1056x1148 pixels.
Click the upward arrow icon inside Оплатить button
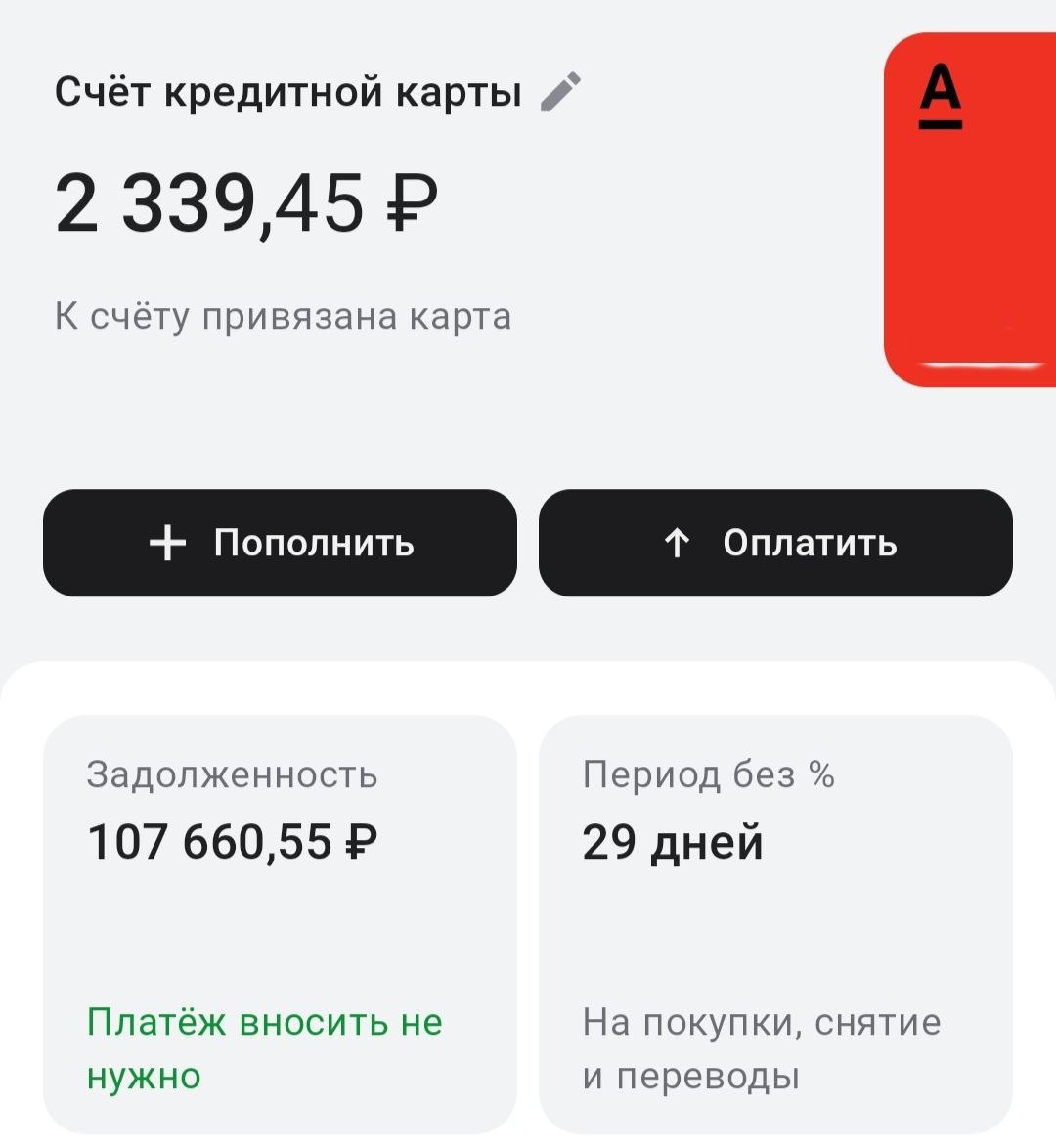tap(679, 544)
